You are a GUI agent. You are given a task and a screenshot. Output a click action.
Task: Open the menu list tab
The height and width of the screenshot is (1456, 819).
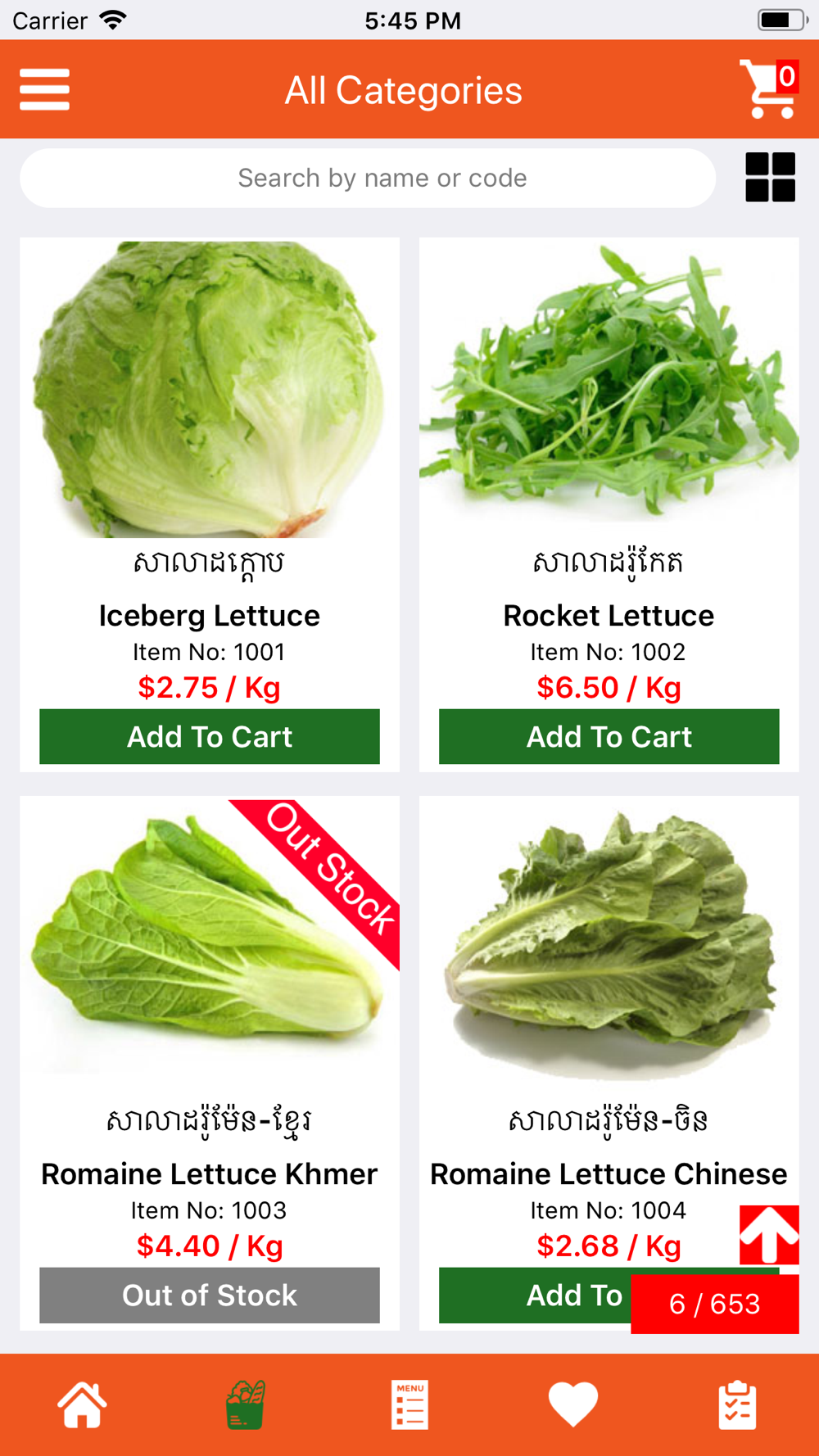click(x=409, y=1404)
